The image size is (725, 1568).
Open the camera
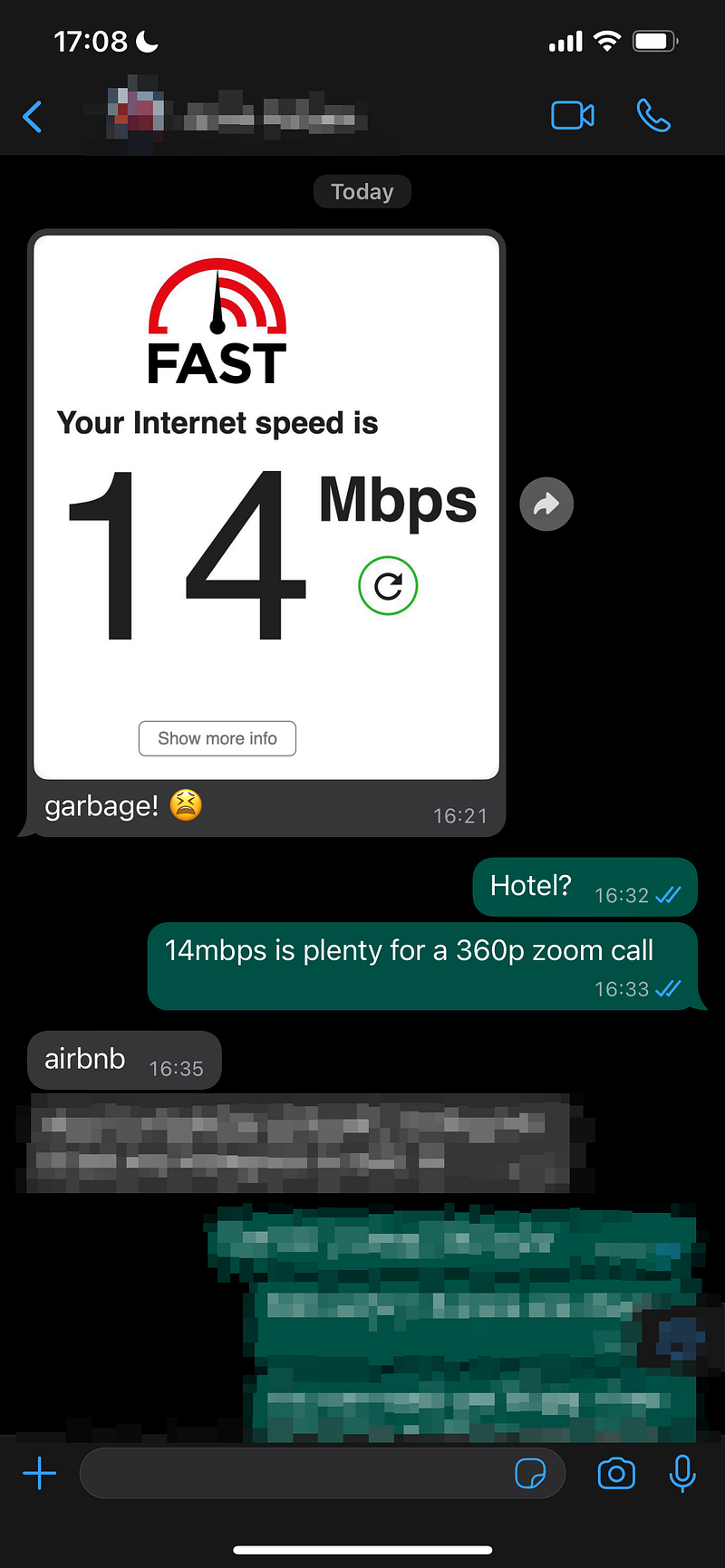point(616,1474)
